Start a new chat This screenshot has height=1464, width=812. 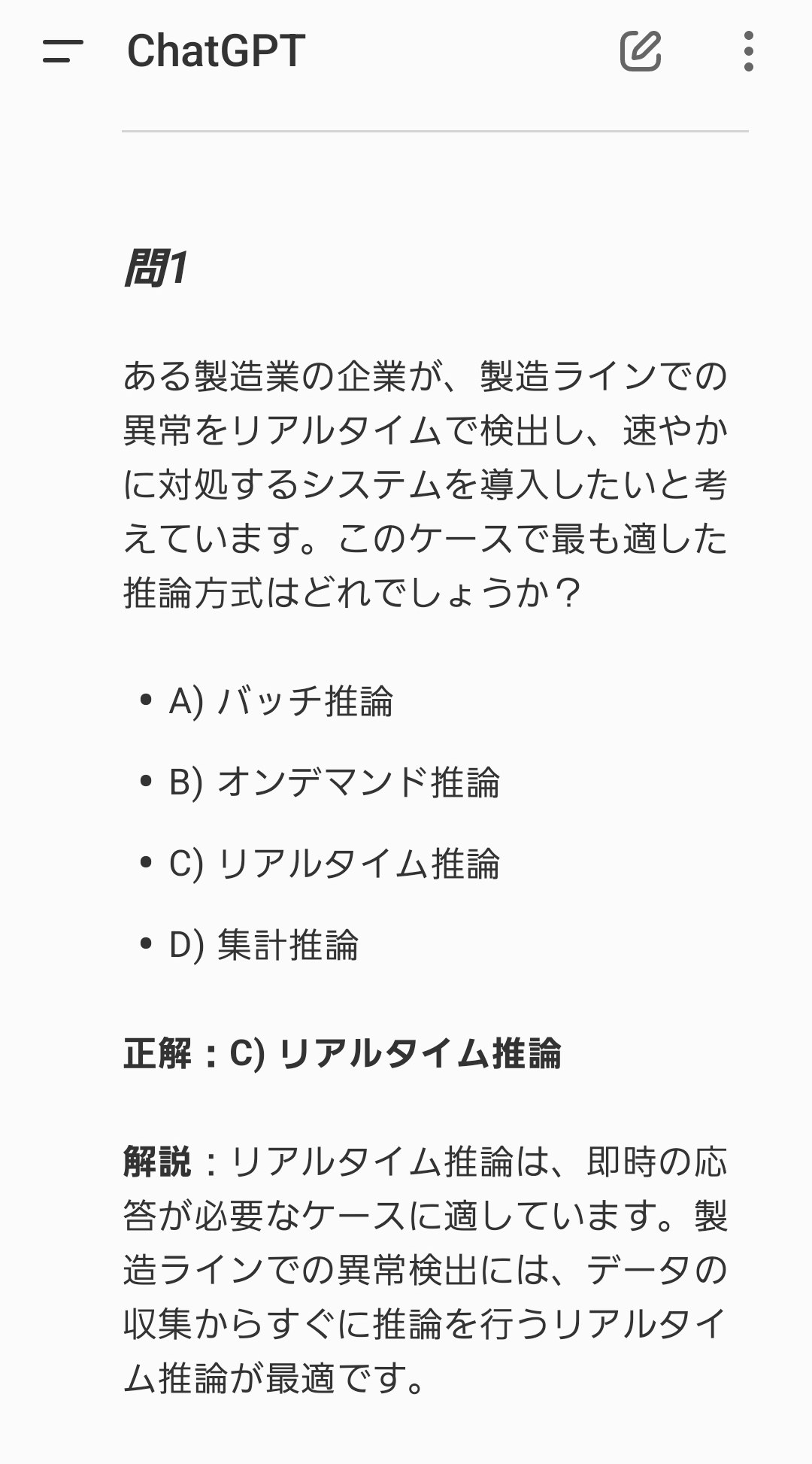coord(640,51)
